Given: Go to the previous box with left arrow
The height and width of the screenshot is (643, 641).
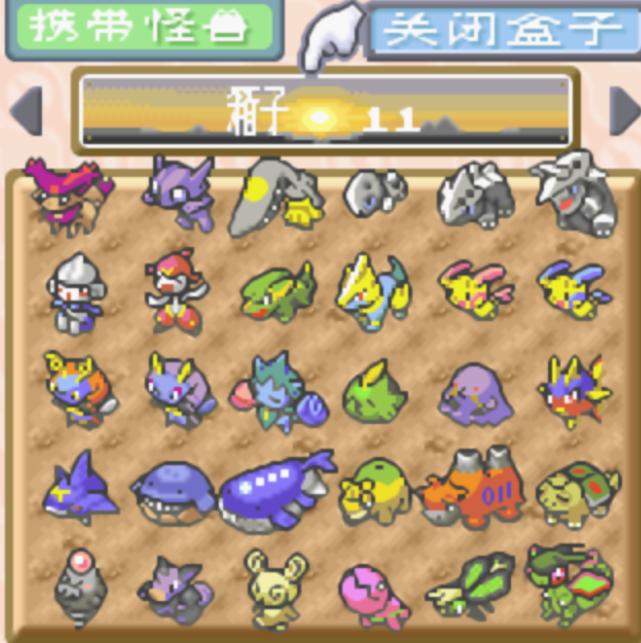Looking at the screenshot, I should coord(26,110).
